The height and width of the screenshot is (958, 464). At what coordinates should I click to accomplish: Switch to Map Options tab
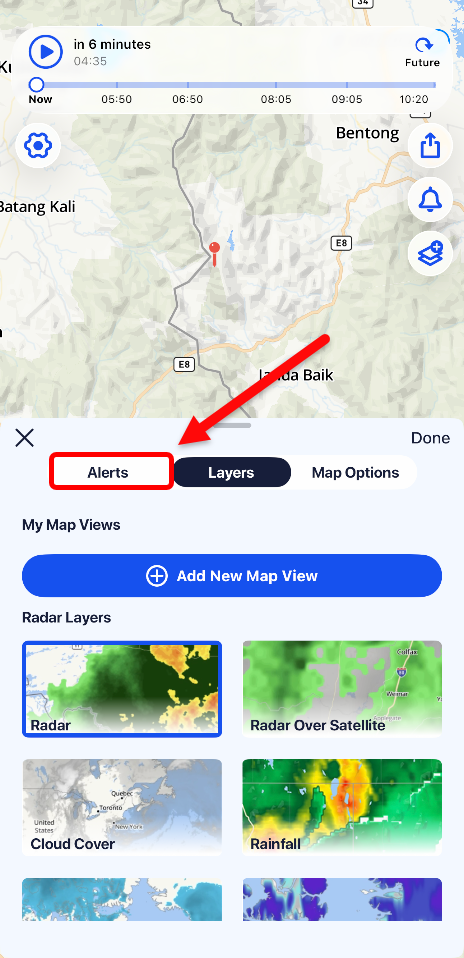tap(355, 472)
